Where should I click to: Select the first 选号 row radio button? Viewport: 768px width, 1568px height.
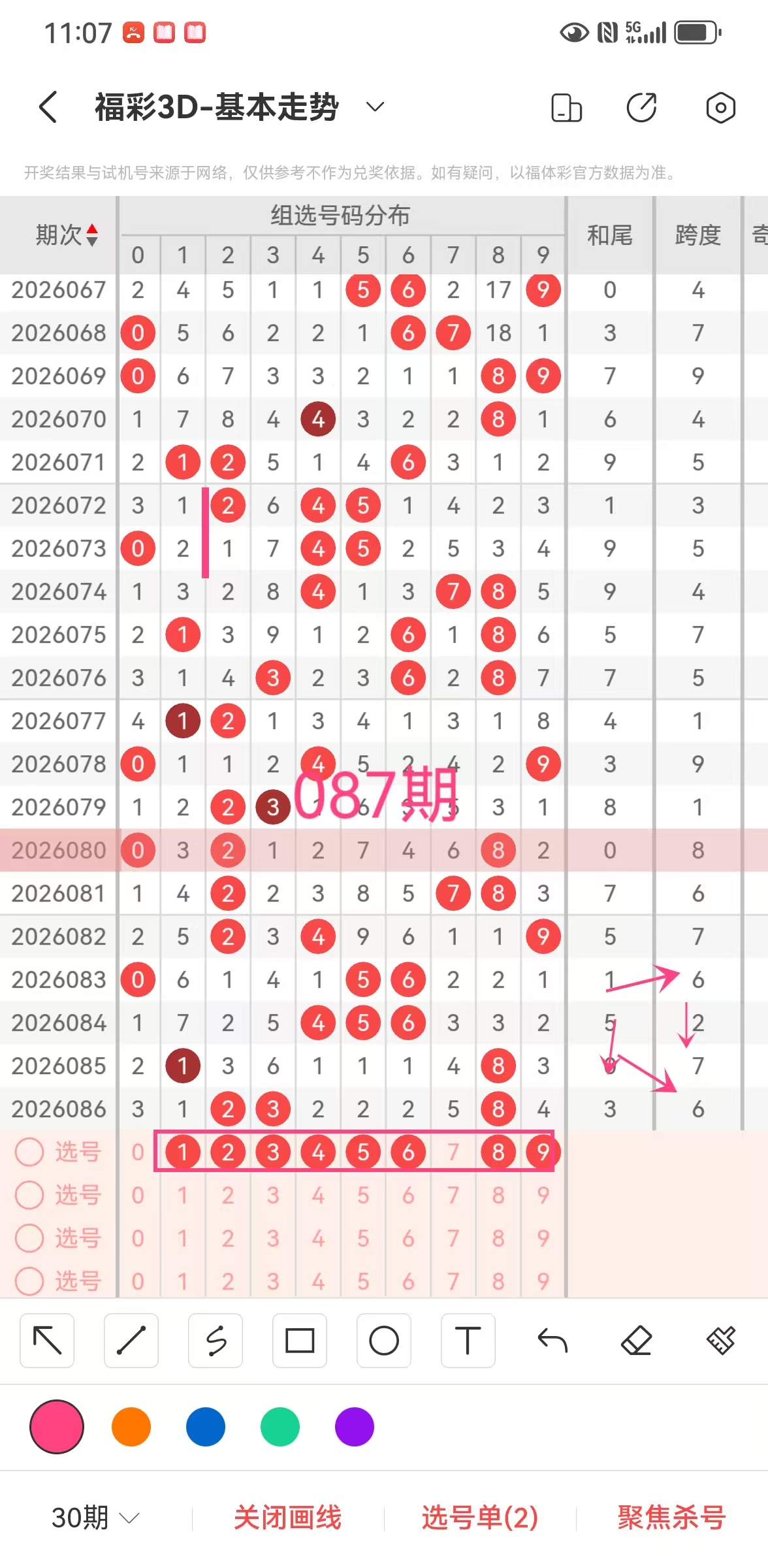[x=29, y=1152]
